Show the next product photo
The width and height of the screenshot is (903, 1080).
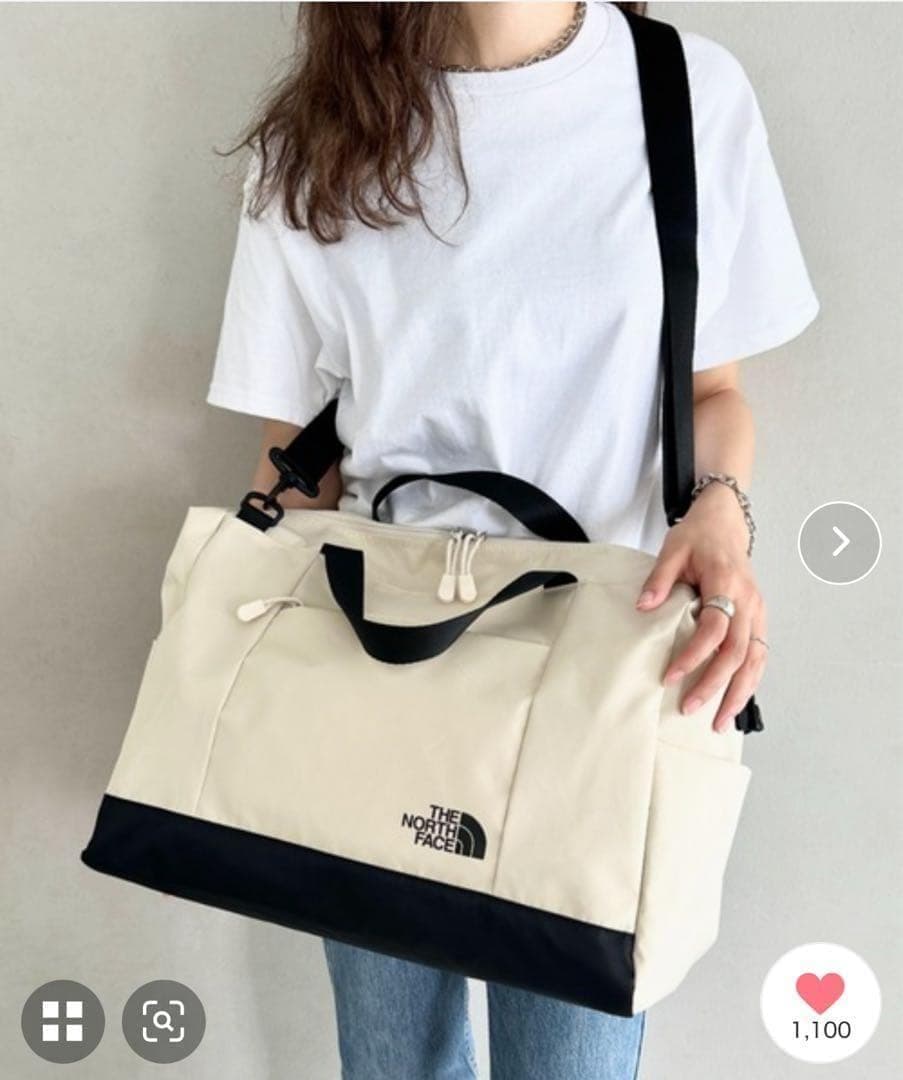[x=839, y=542]
